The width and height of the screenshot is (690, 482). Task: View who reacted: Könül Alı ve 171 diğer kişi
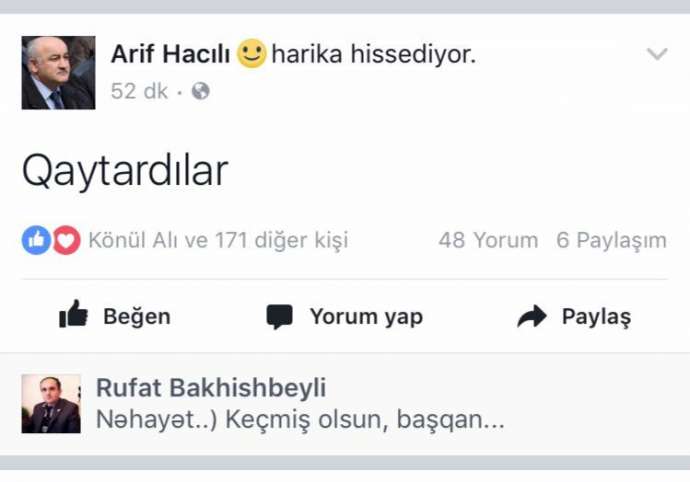point(217,240)
